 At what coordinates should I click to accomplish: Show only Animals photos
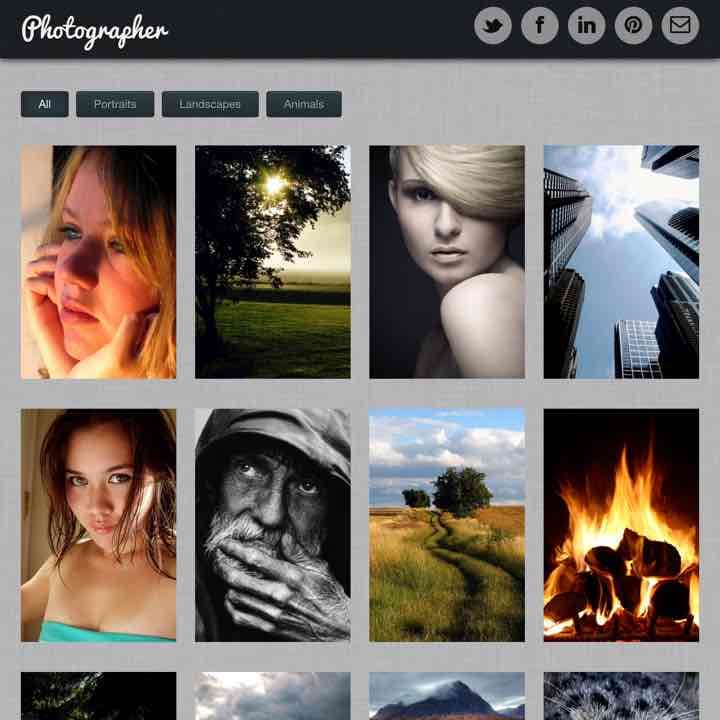pos(303,104)
